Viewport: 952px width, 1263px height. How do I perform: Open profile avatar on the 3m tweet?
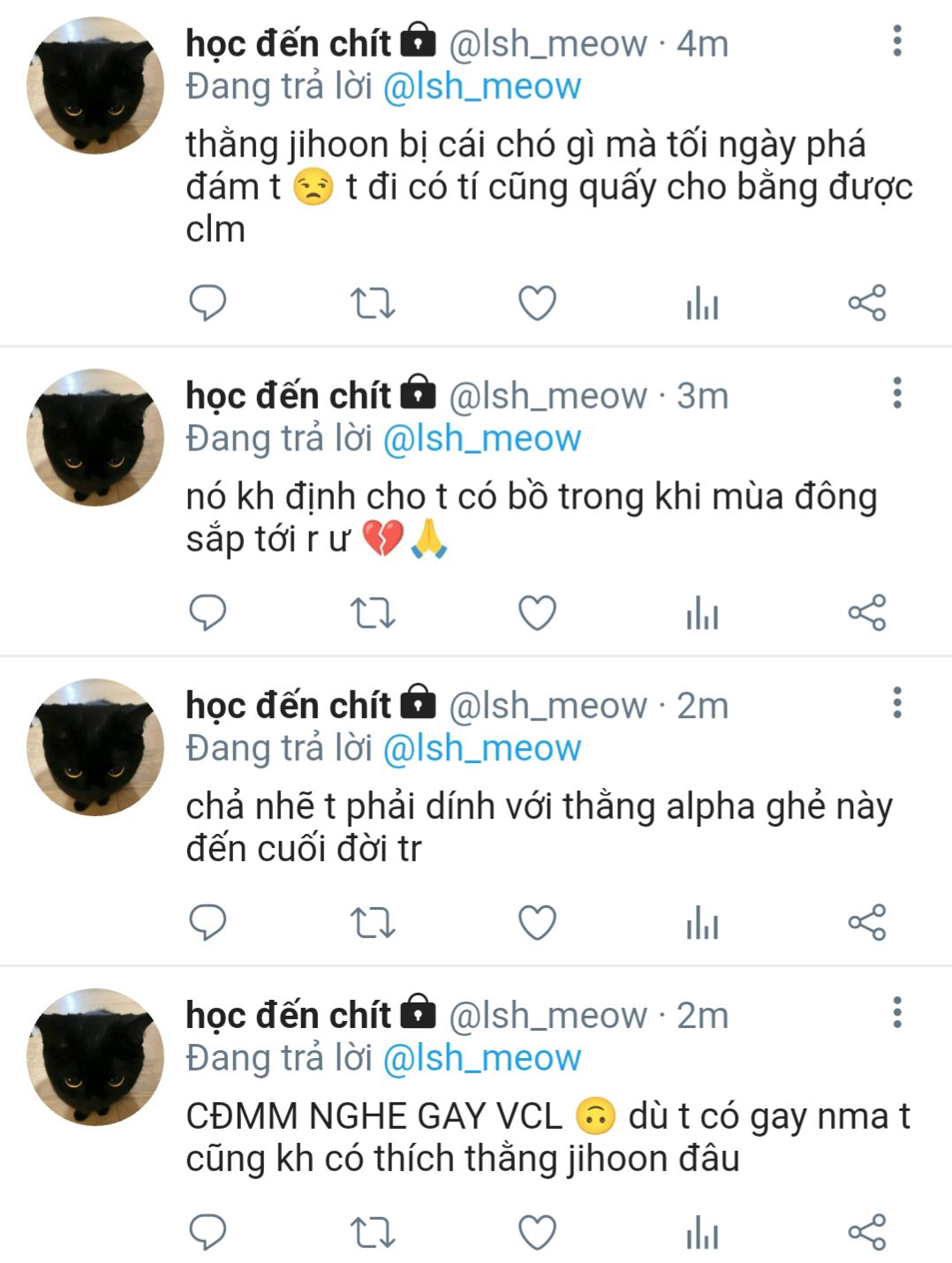(x=95, y=438)
